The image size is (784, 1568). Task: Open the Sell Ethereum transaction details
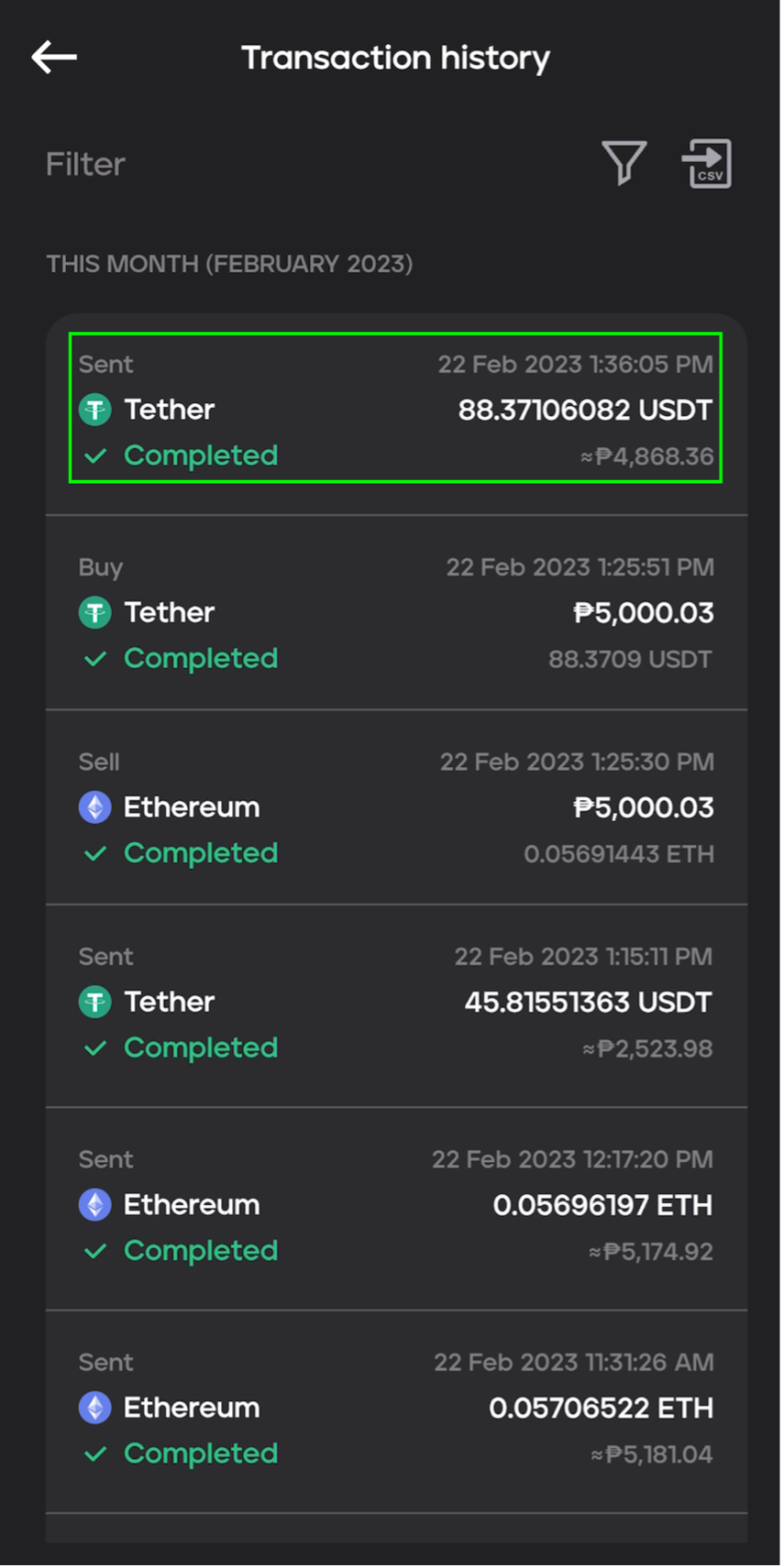pos(394,807)
